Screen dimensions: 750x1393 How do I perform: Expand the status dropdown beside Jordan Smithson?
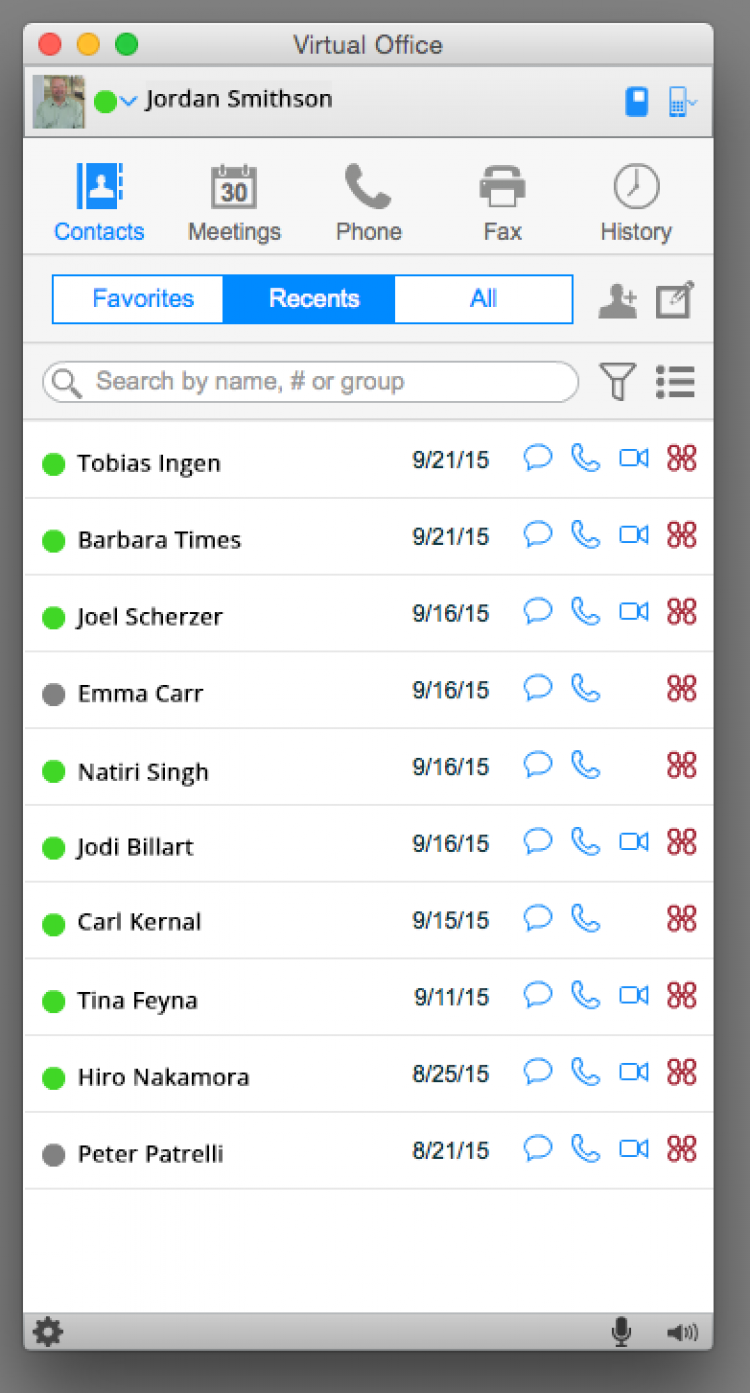coord(128,101)
